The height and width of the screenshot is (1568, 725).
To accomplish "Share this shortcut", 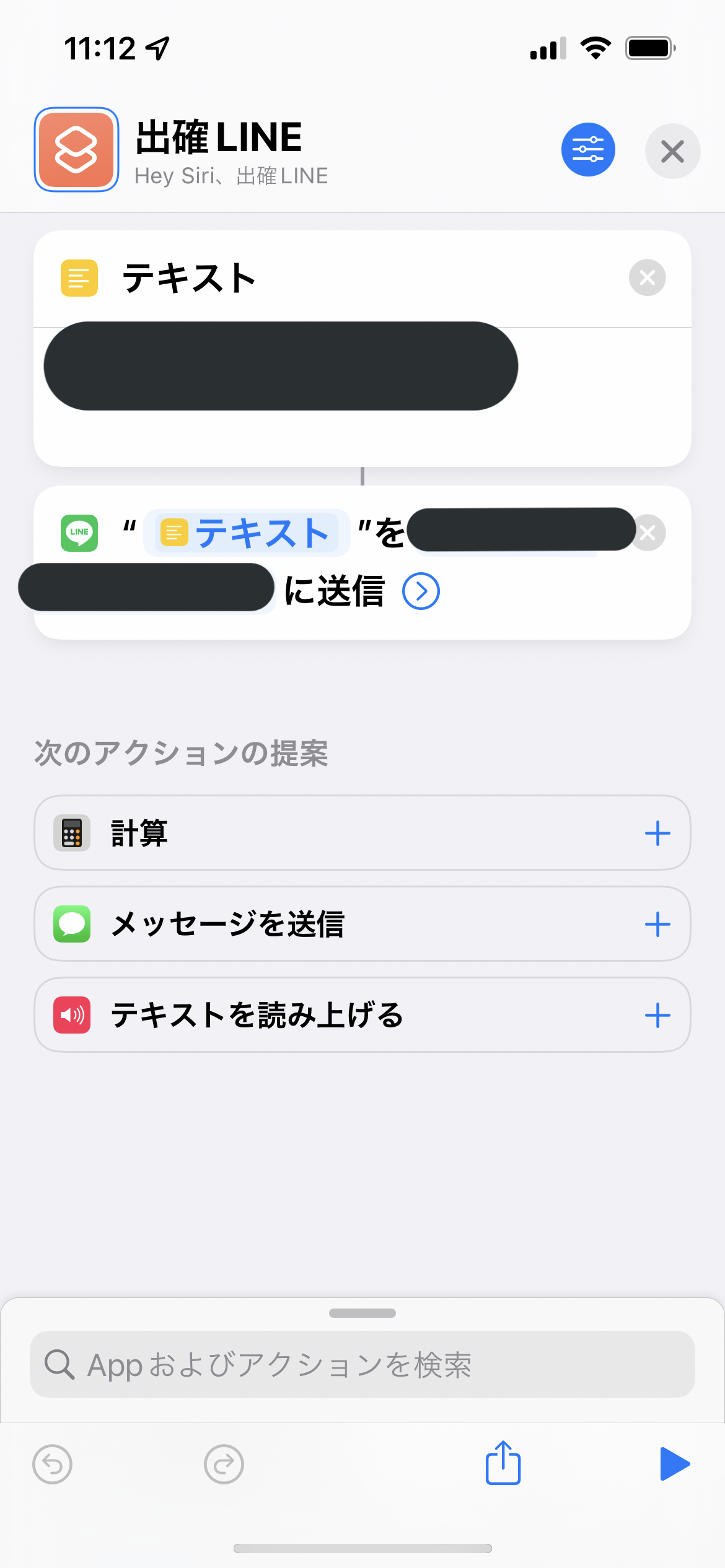I will (x=503, y=1463).
